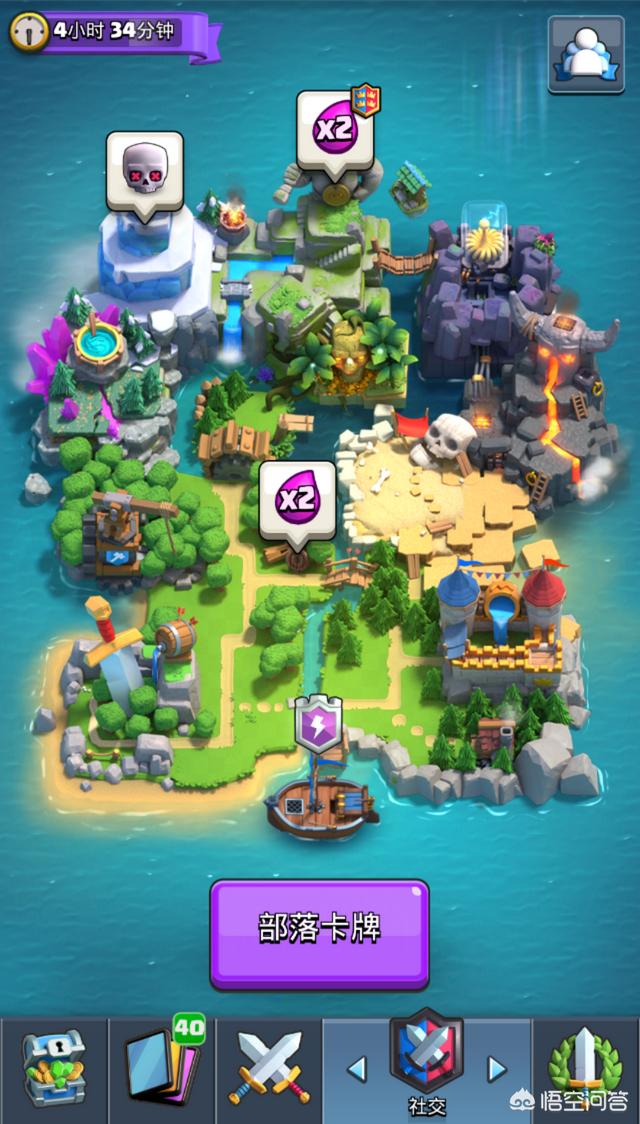Select the x2 marker near the wooden bridge

[297, 499]
